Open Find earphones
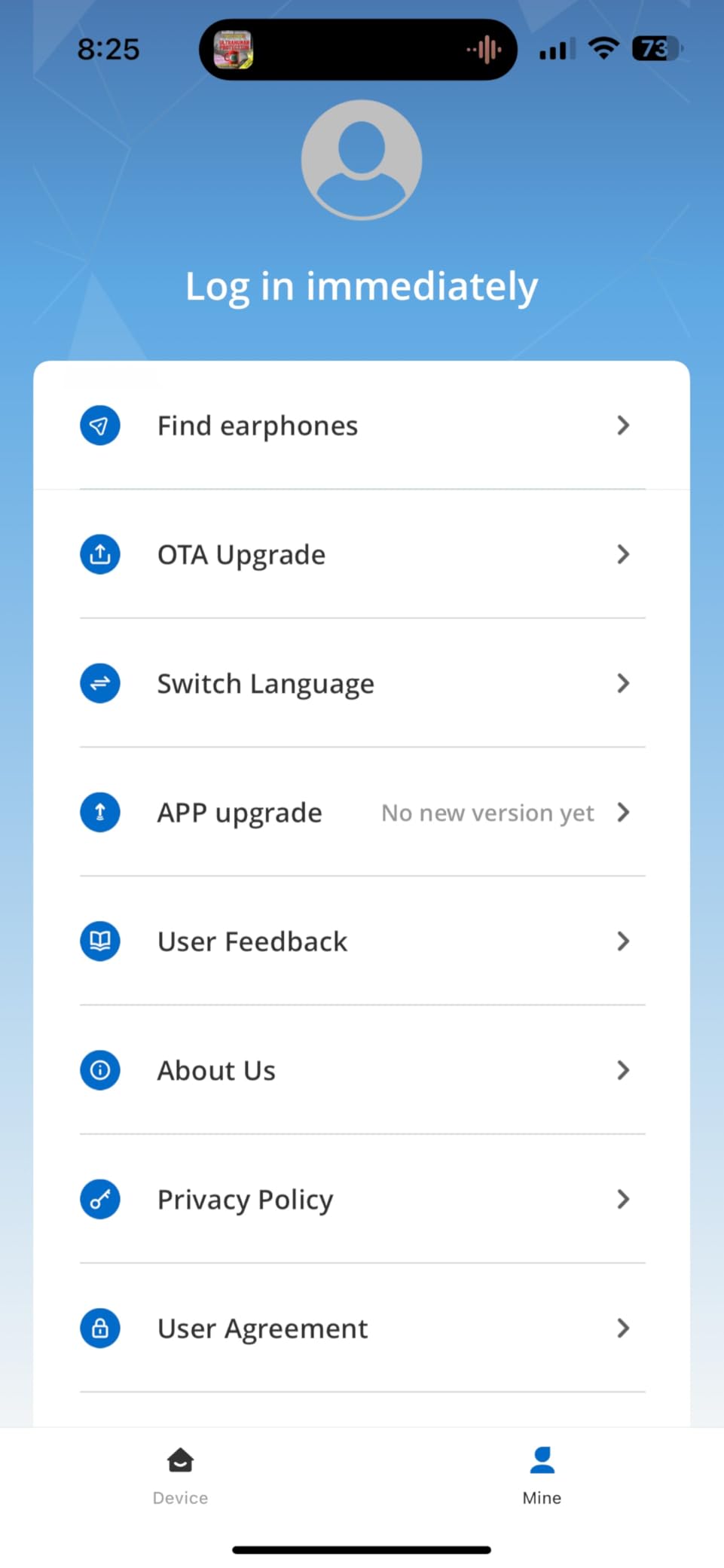The image size is (724, 1568). coord(362,426)
